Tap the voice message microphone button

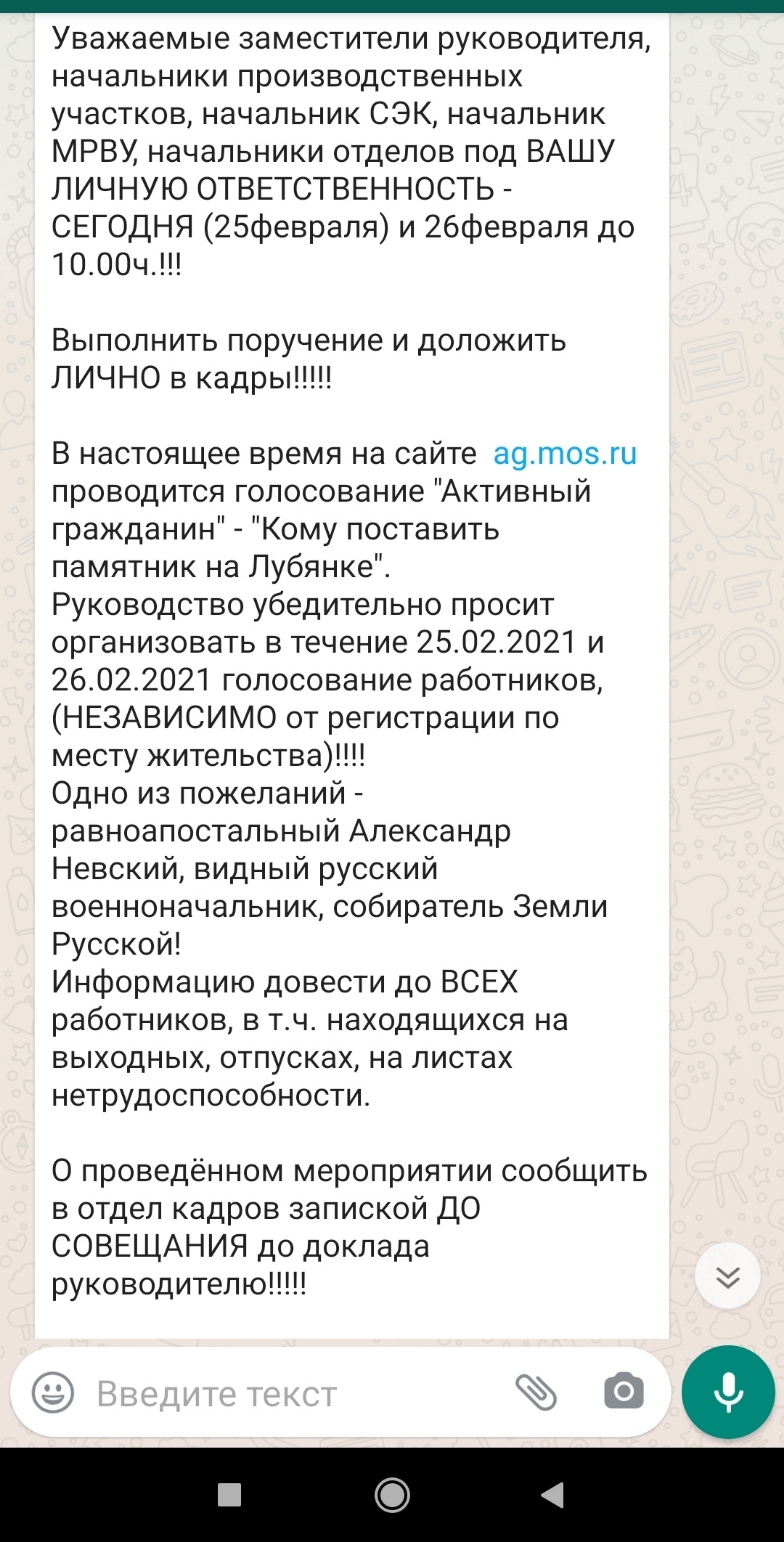pos(728,1391)
